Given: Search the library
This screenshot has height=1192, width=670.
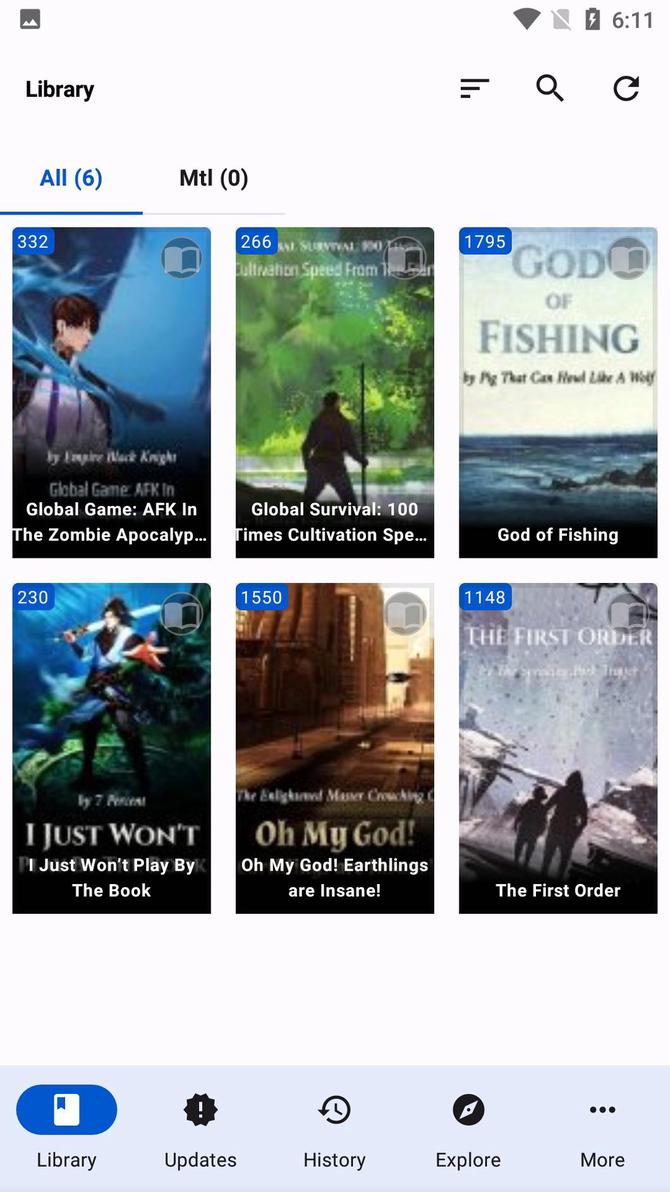Looking at the screenshot, I should [550, 89].
